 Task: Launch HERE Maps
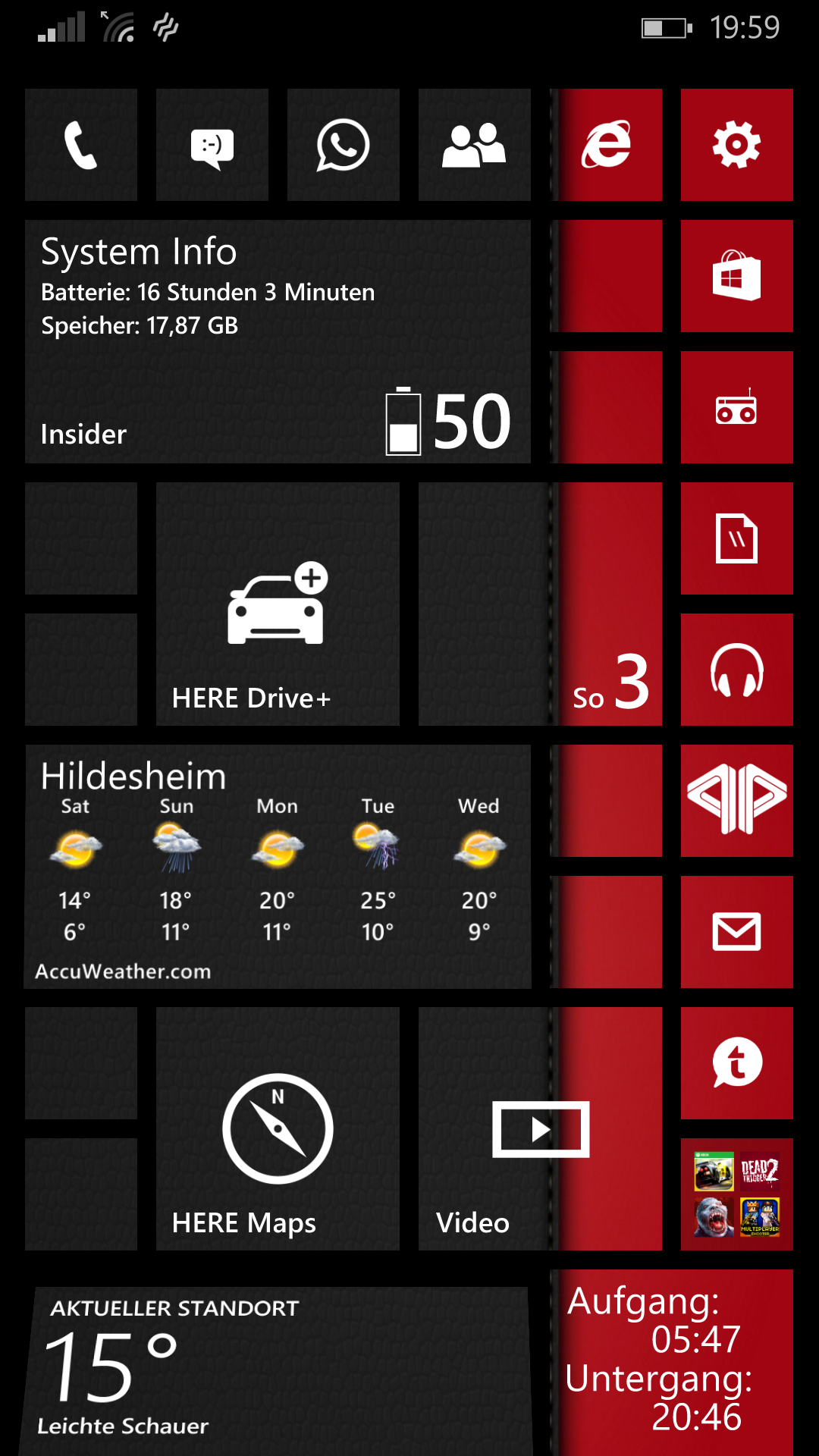click(x=278, y=1128)
